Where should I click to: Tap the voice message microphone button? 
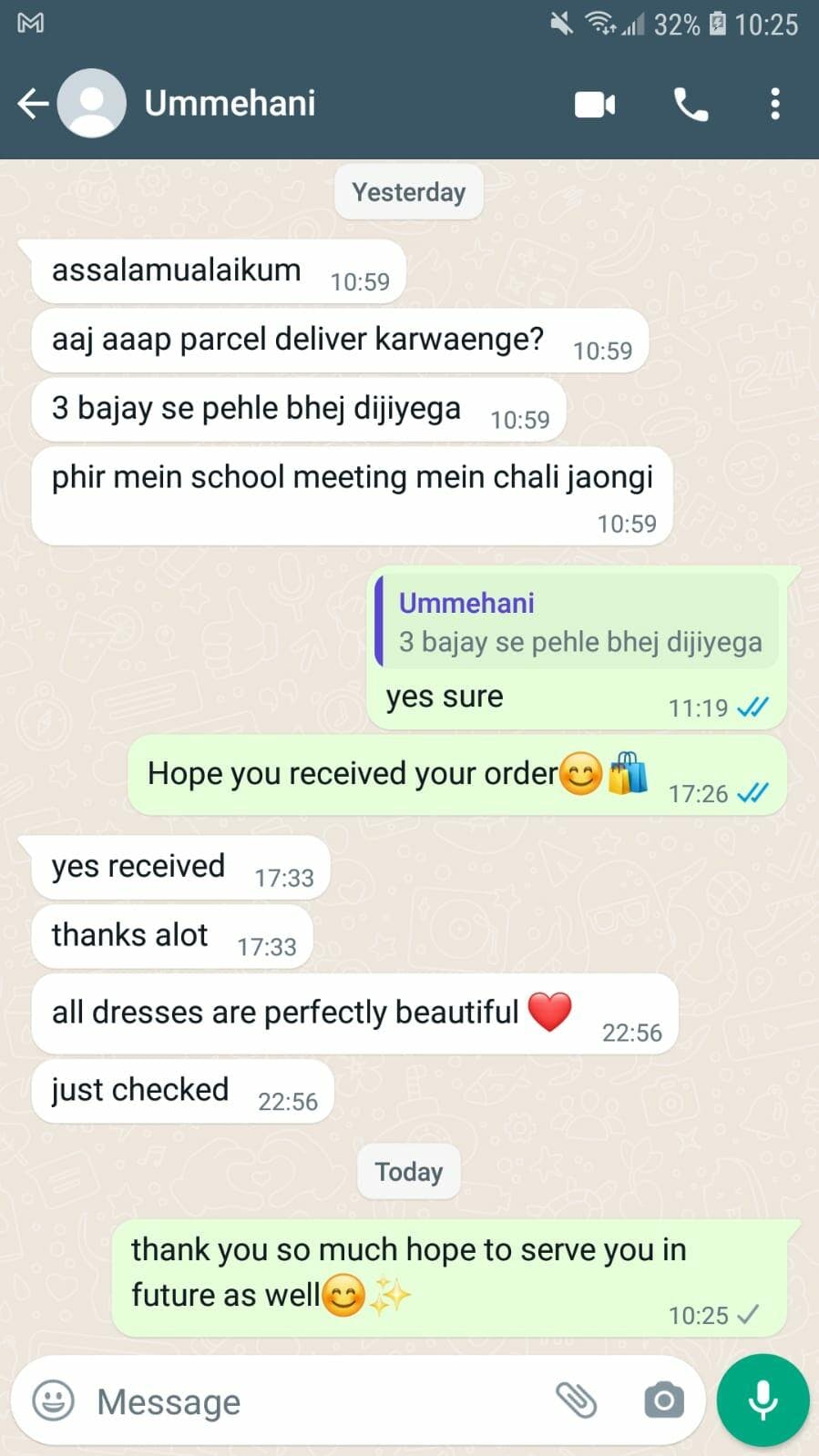[x=763, y=1400]
